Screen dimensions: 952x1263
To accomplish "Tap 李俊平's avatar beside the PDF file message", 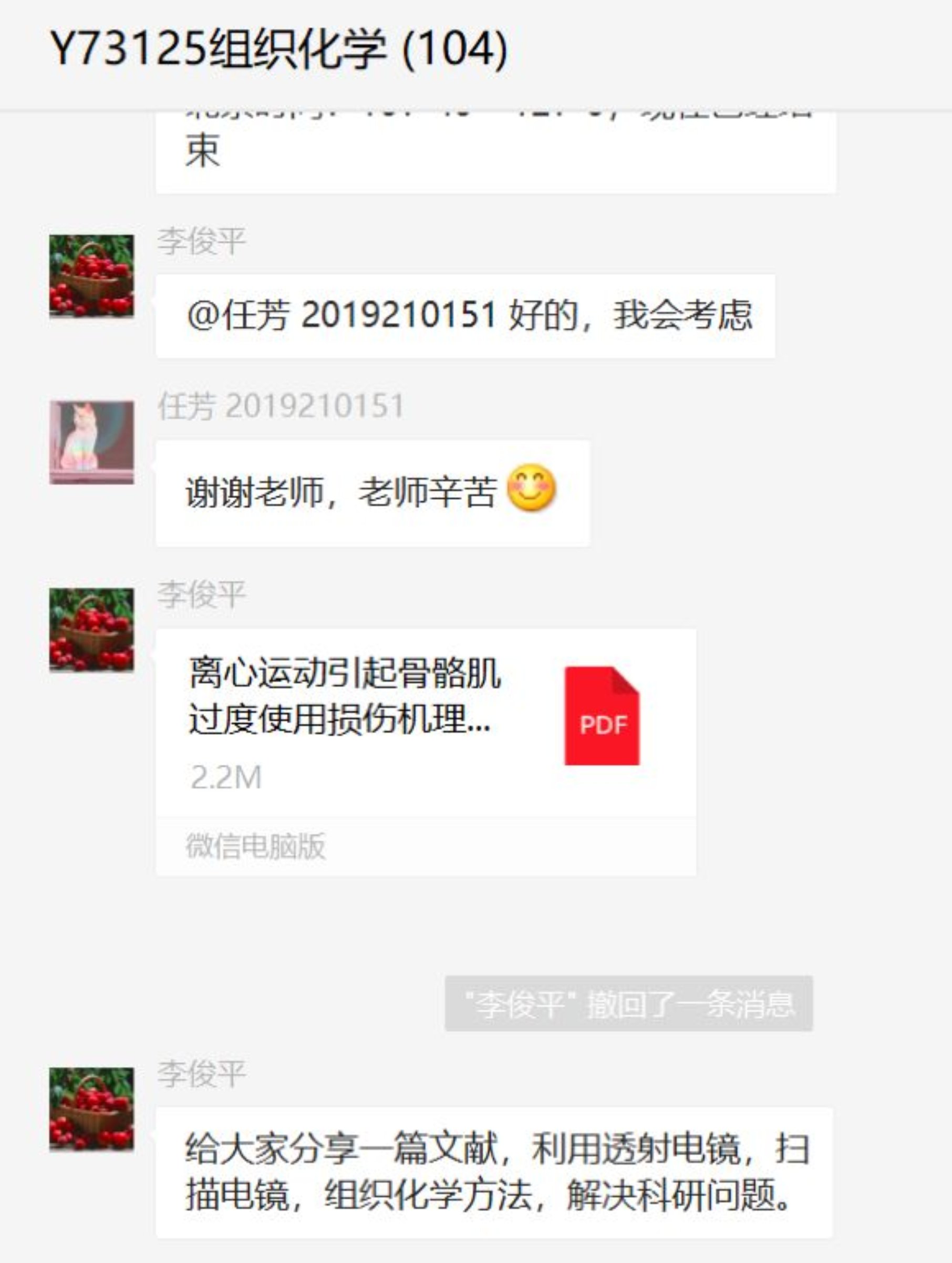I will point(92,629).
